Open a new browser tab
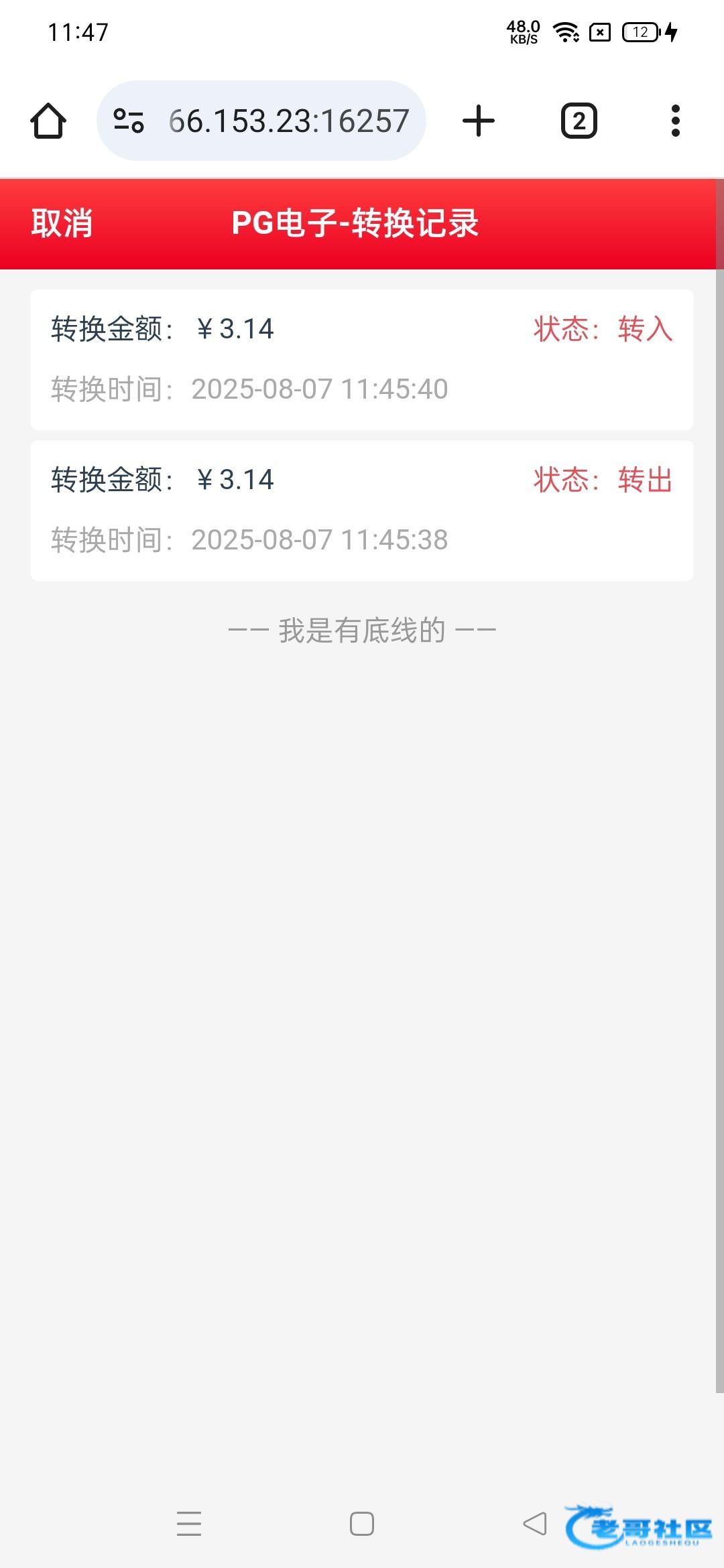724x1568 pixels. pos(479,121)
